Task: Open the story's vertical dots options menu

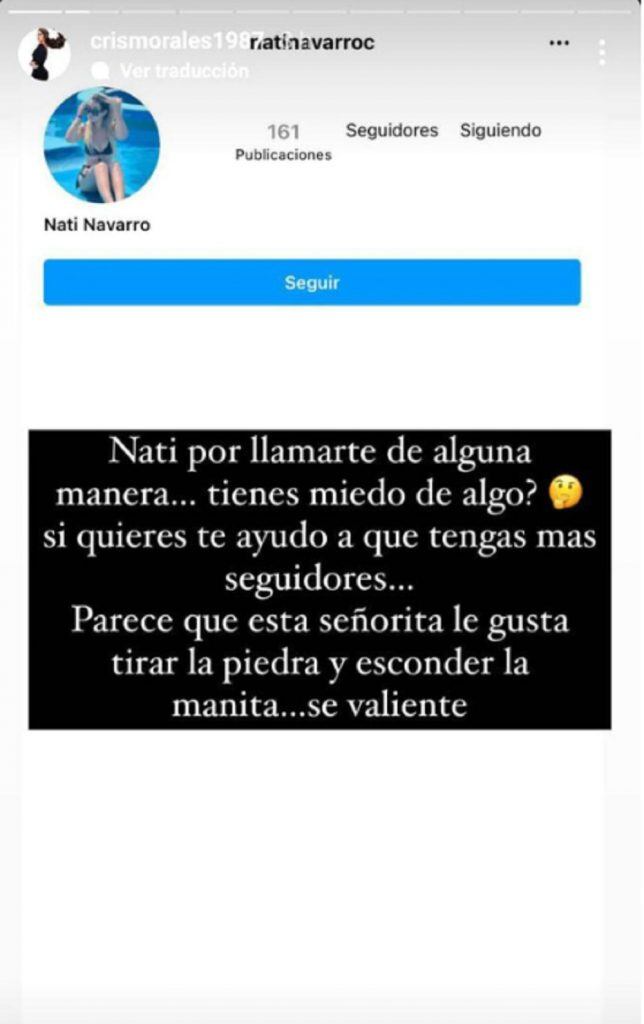Action: coord(602,53)
